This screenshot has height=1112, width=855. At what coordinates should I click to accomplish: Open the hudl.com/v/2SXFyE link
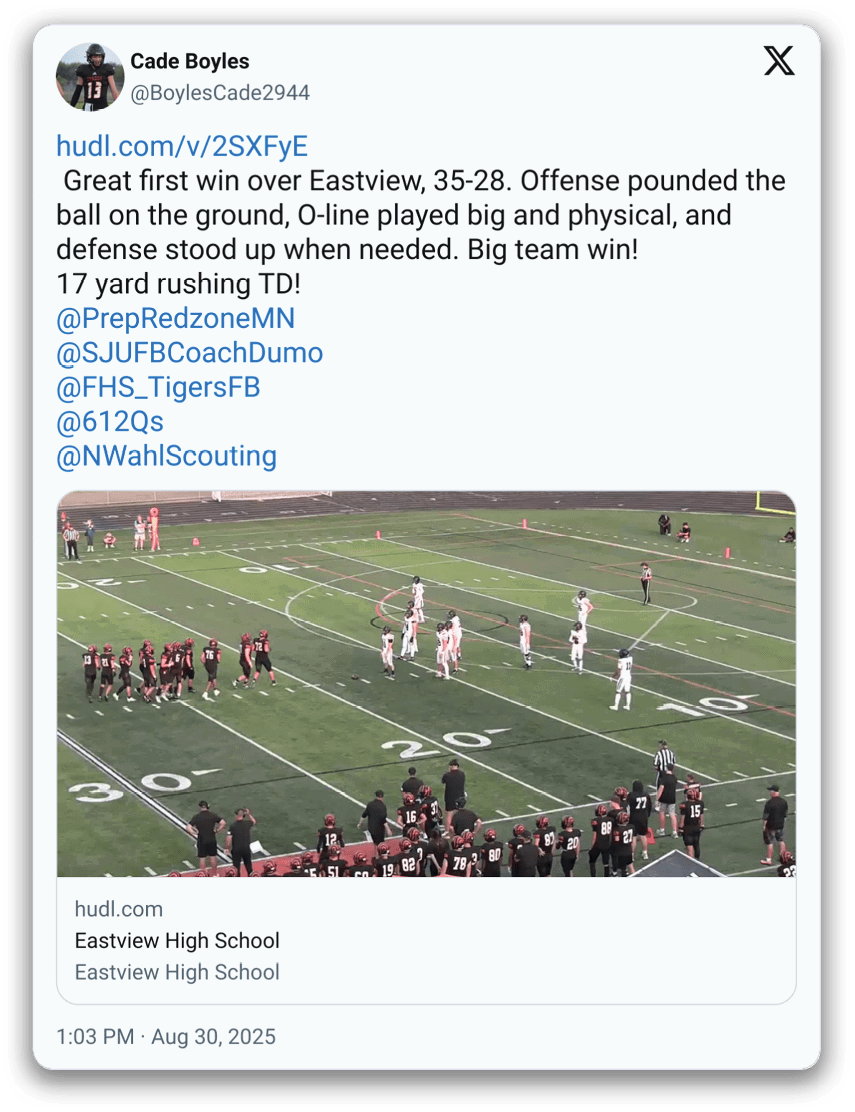(x=181, y=147)
